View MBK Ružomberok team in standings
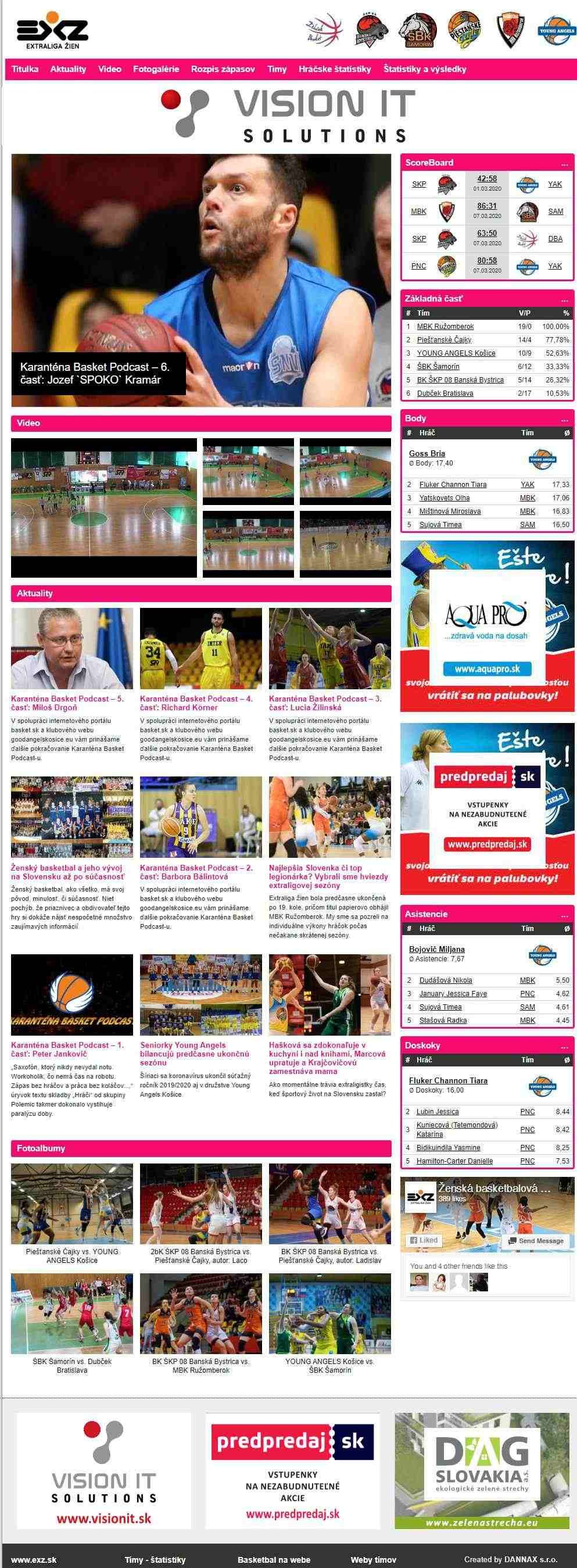 click(x=445, y=327)
